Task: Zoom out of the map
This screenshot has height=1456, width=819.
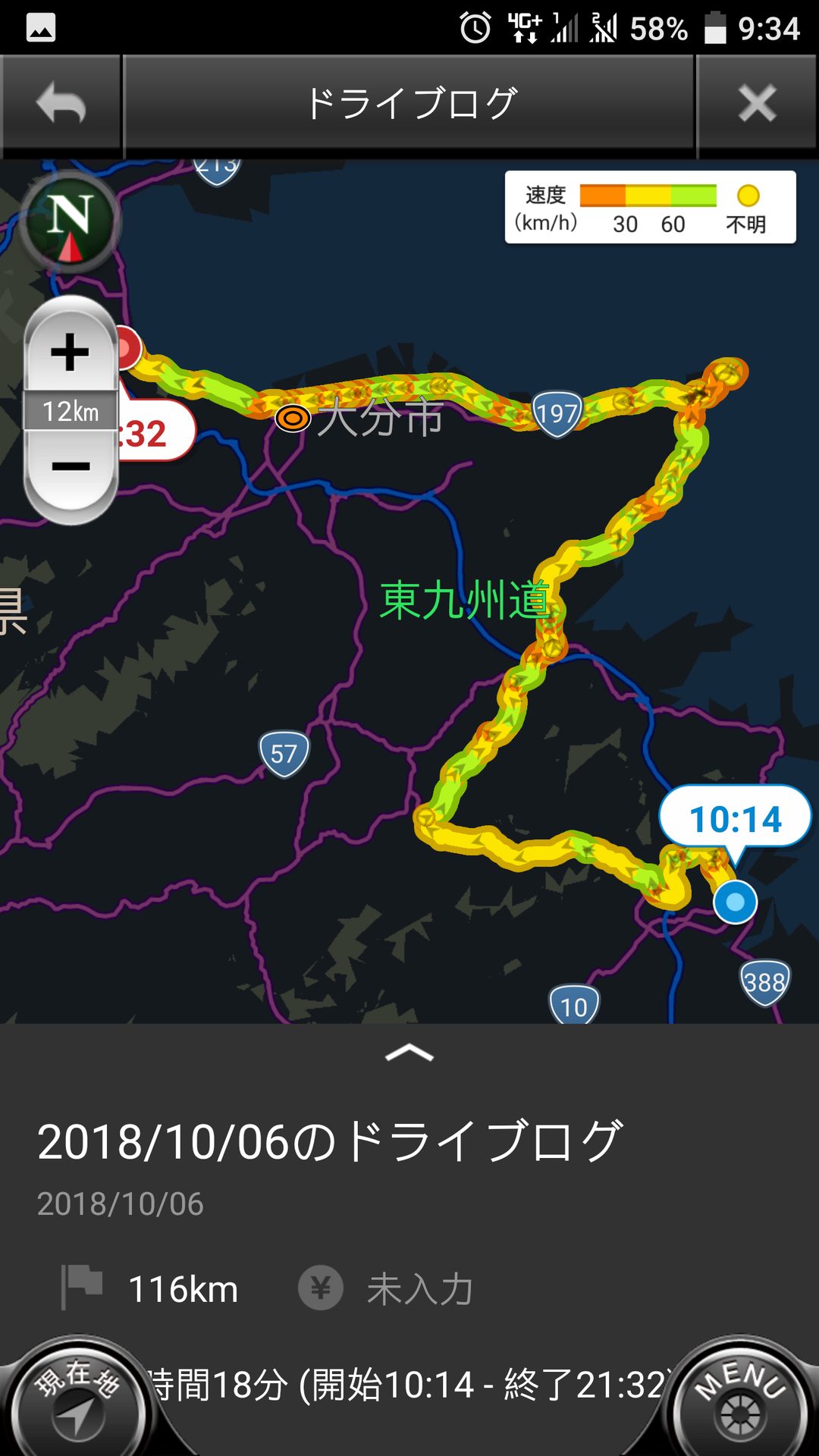Action: [x=71, y=466]
